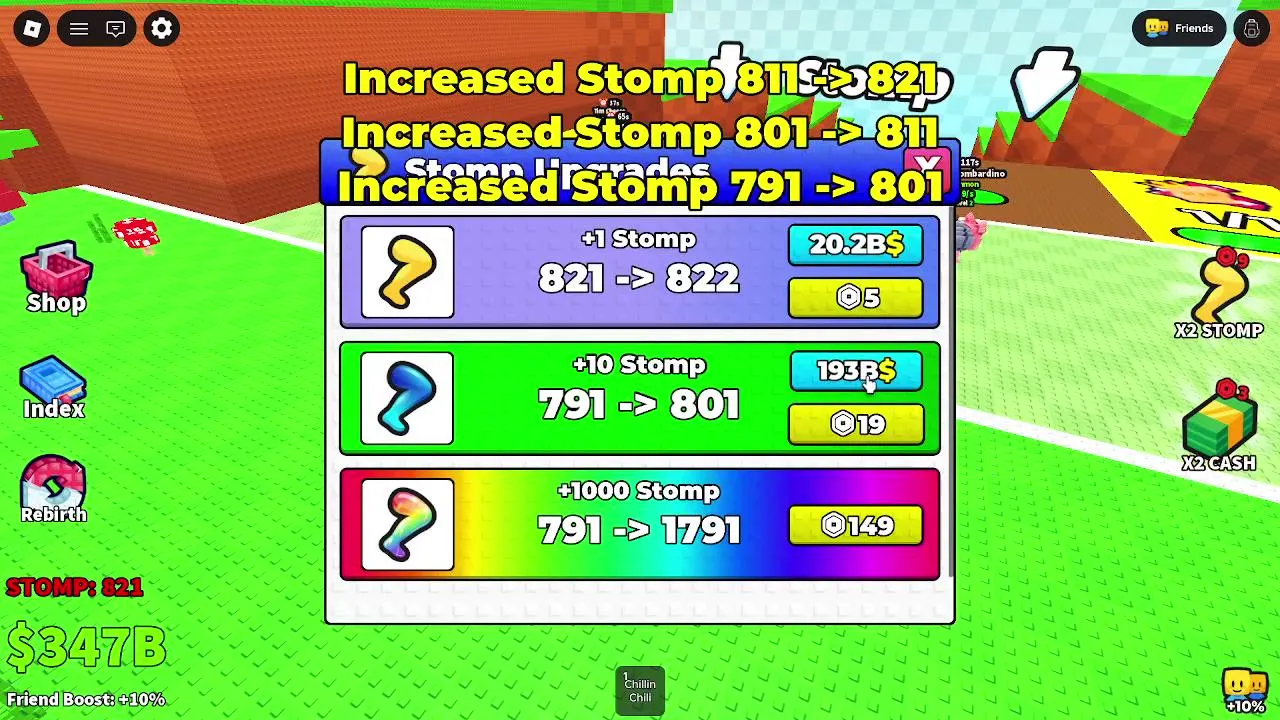Buy +1 Stomp for 20.2B$
The height and width of the screenshot is (720, 1280).
click(855, 245)
